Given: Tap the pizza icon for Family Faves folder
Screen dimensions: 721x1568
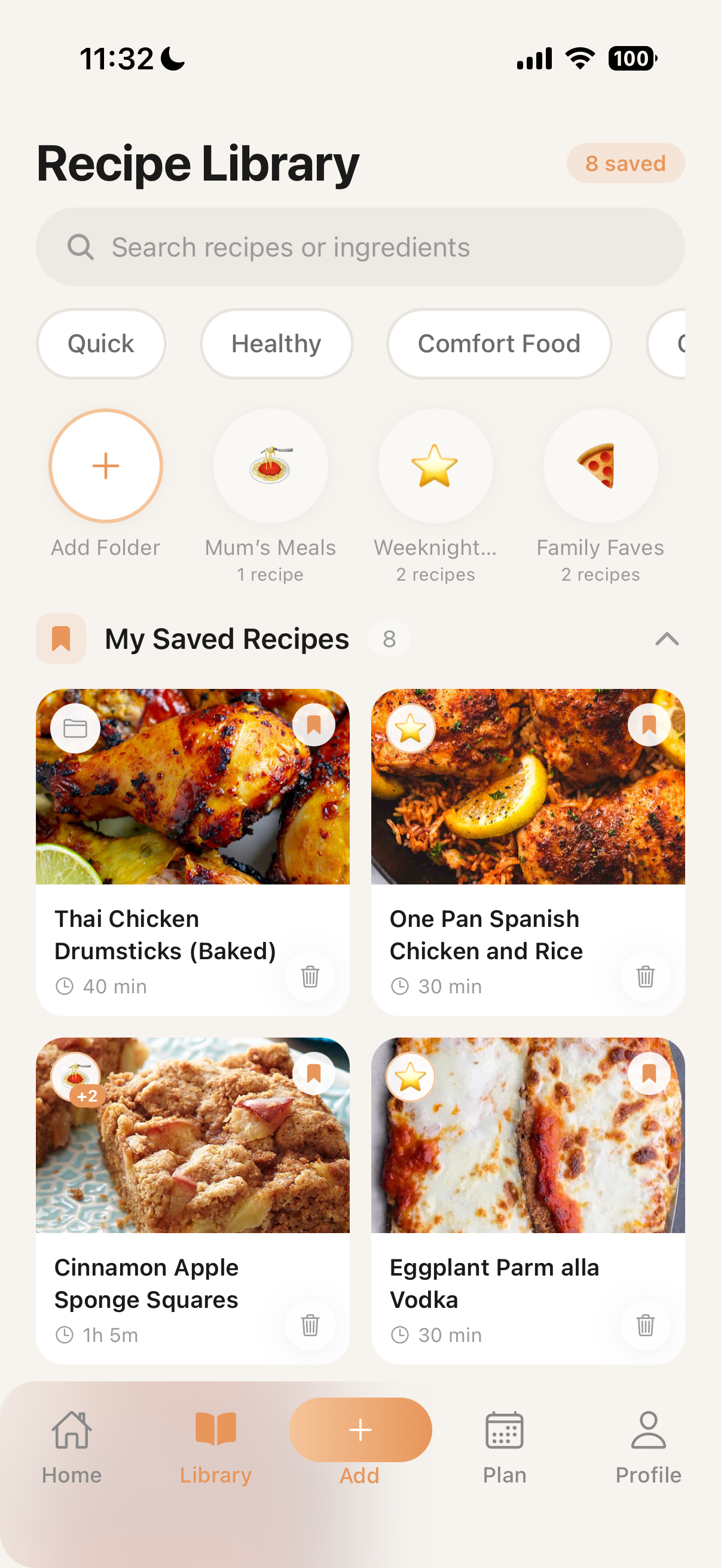Looking at the screenshot, I should coord(600,466).
